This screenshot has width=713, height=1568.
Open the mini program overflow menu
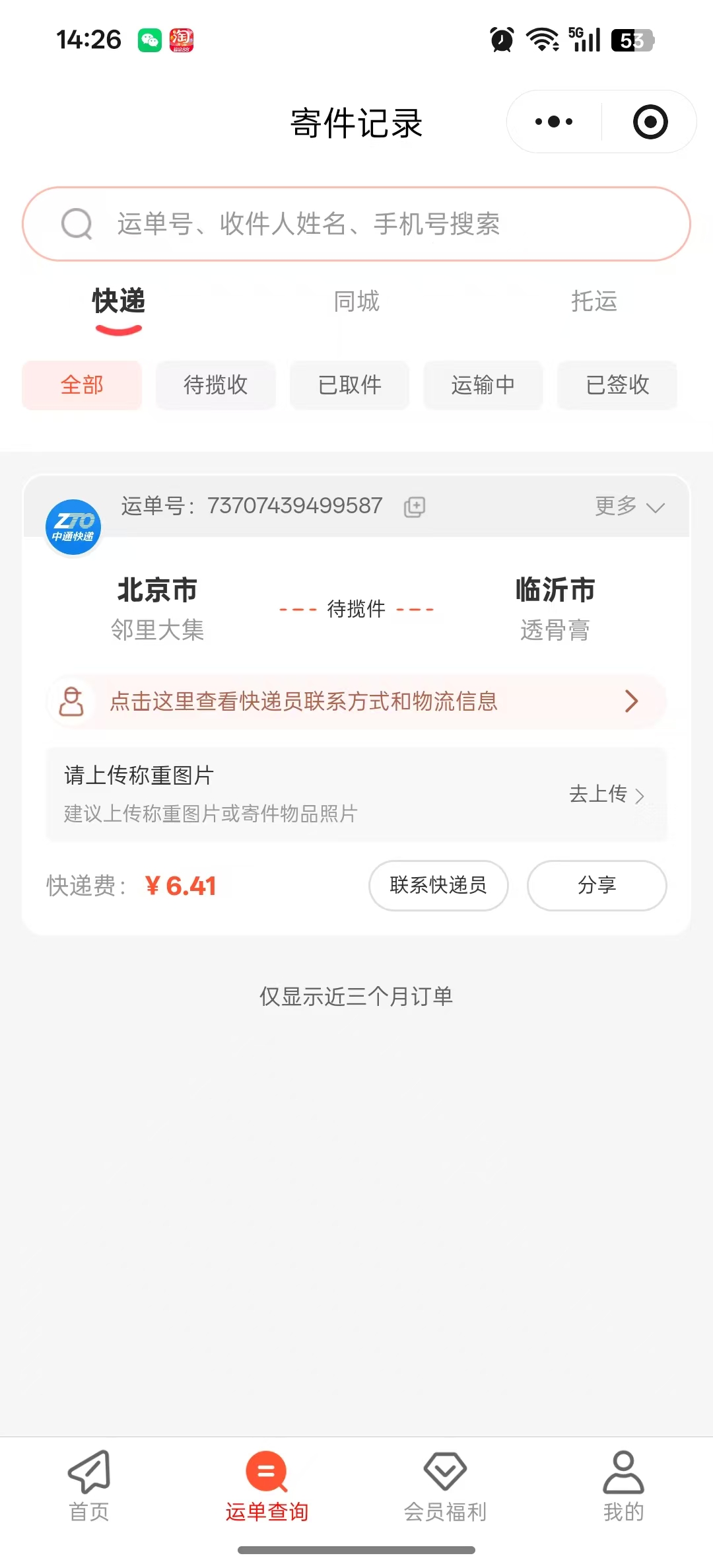(x=554, y=122)
